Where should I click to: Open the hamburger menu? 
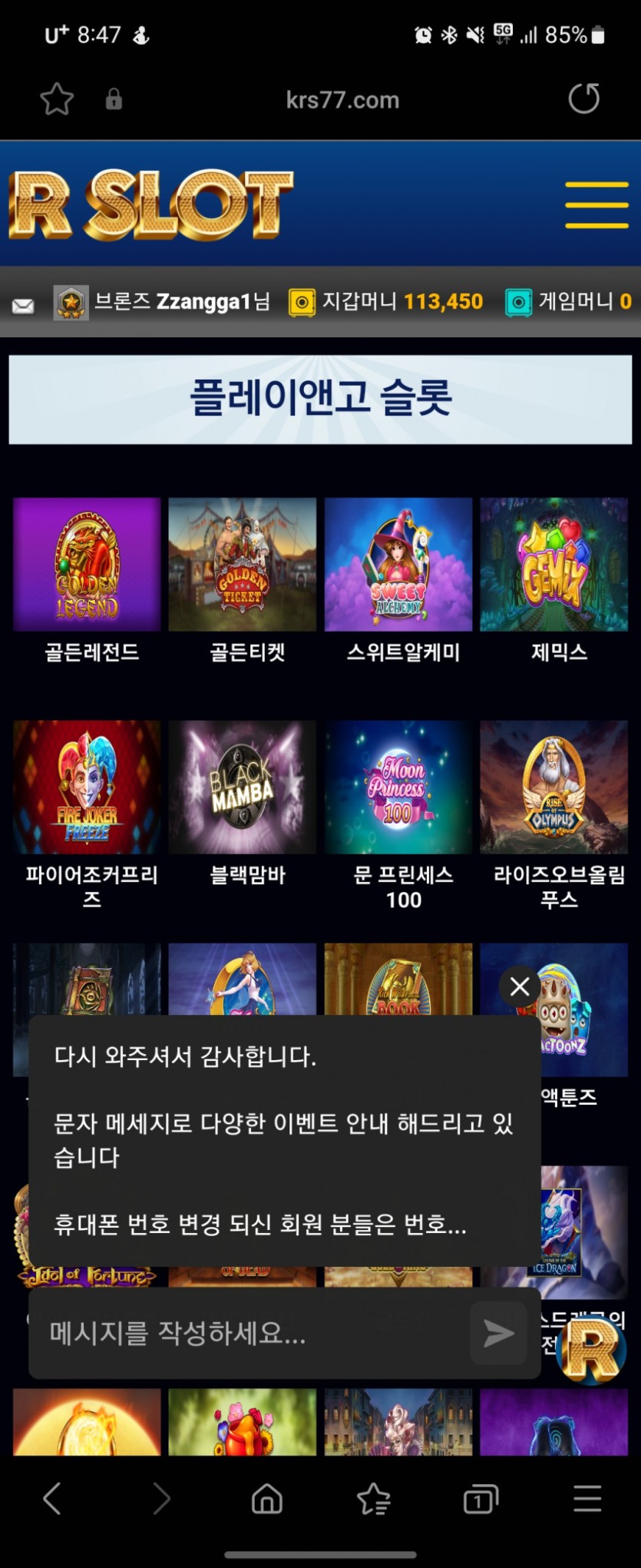tap(596, 204)
